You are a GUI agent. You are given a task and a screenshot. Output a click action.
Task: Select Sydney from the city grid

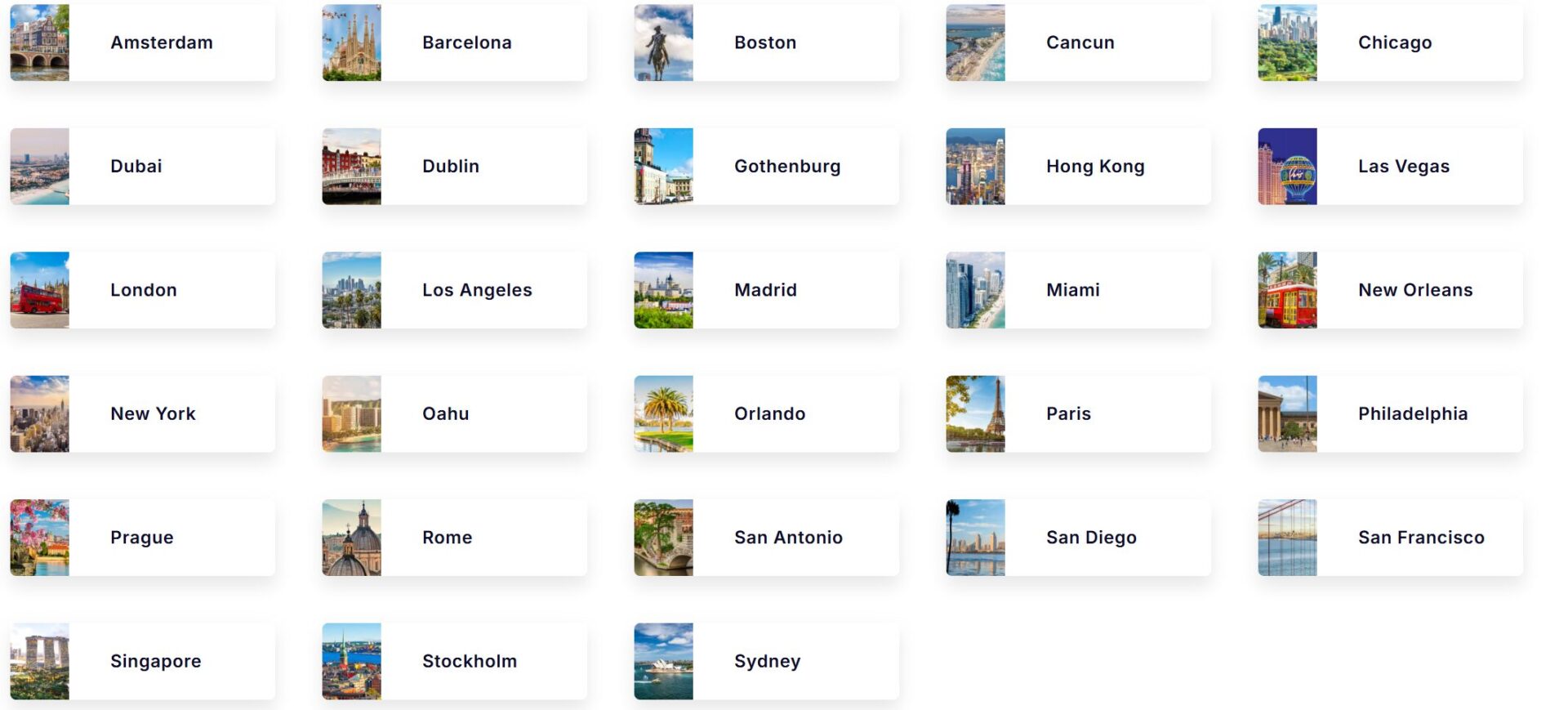(766, 662)
